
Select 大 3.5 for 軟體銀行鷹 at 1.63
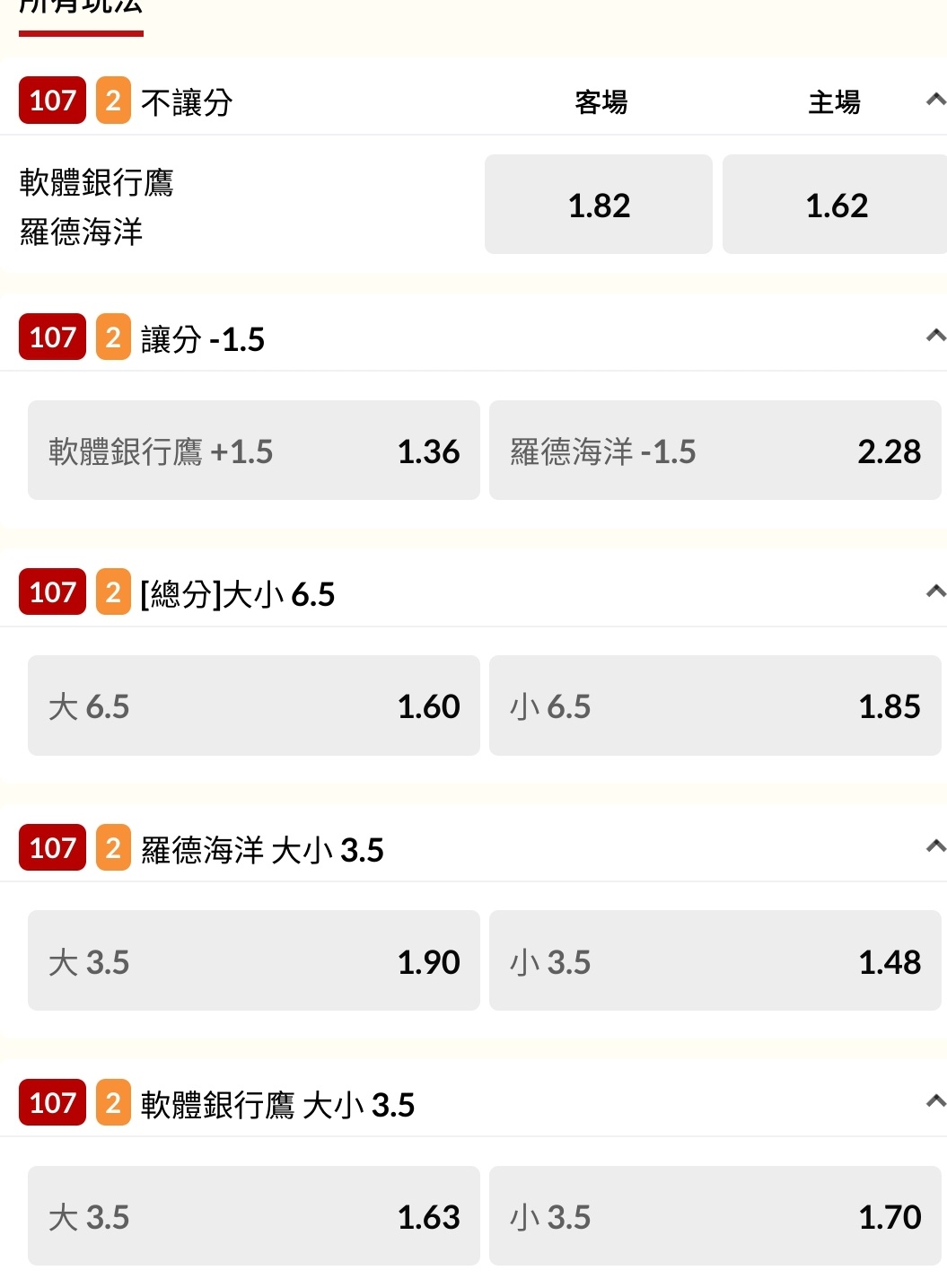(253, 1216)
